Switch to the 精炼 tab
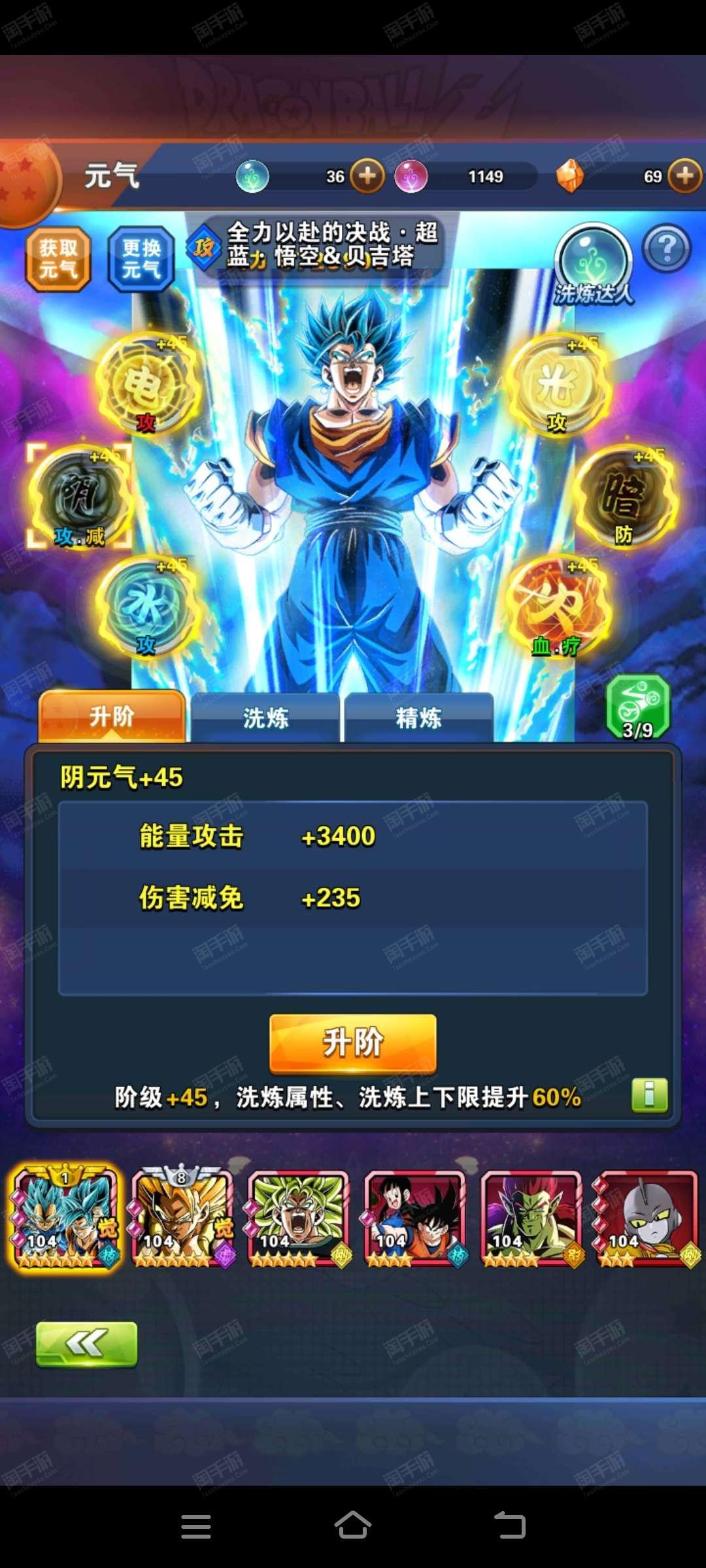706x1568 pixels. tap(418, 718)
